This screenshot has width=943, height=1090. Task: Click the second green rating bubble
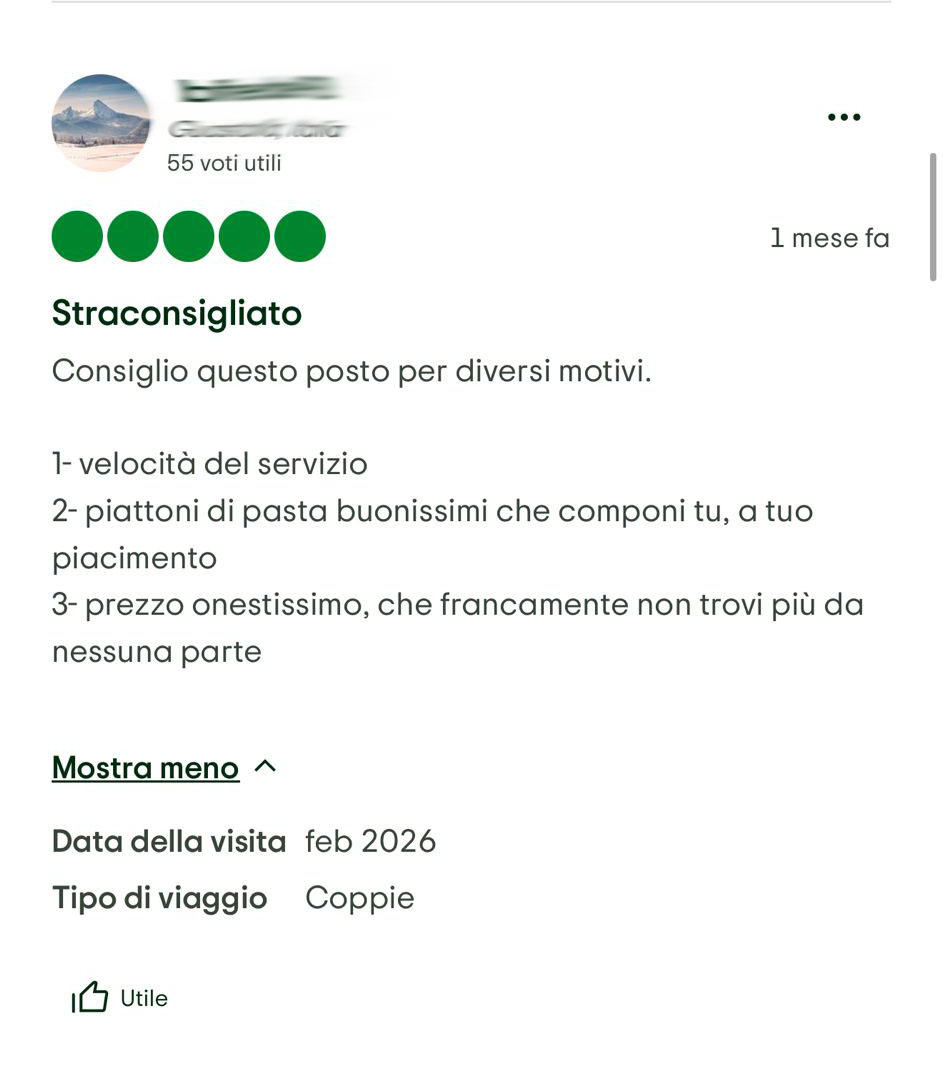click(x=132, y=236)
